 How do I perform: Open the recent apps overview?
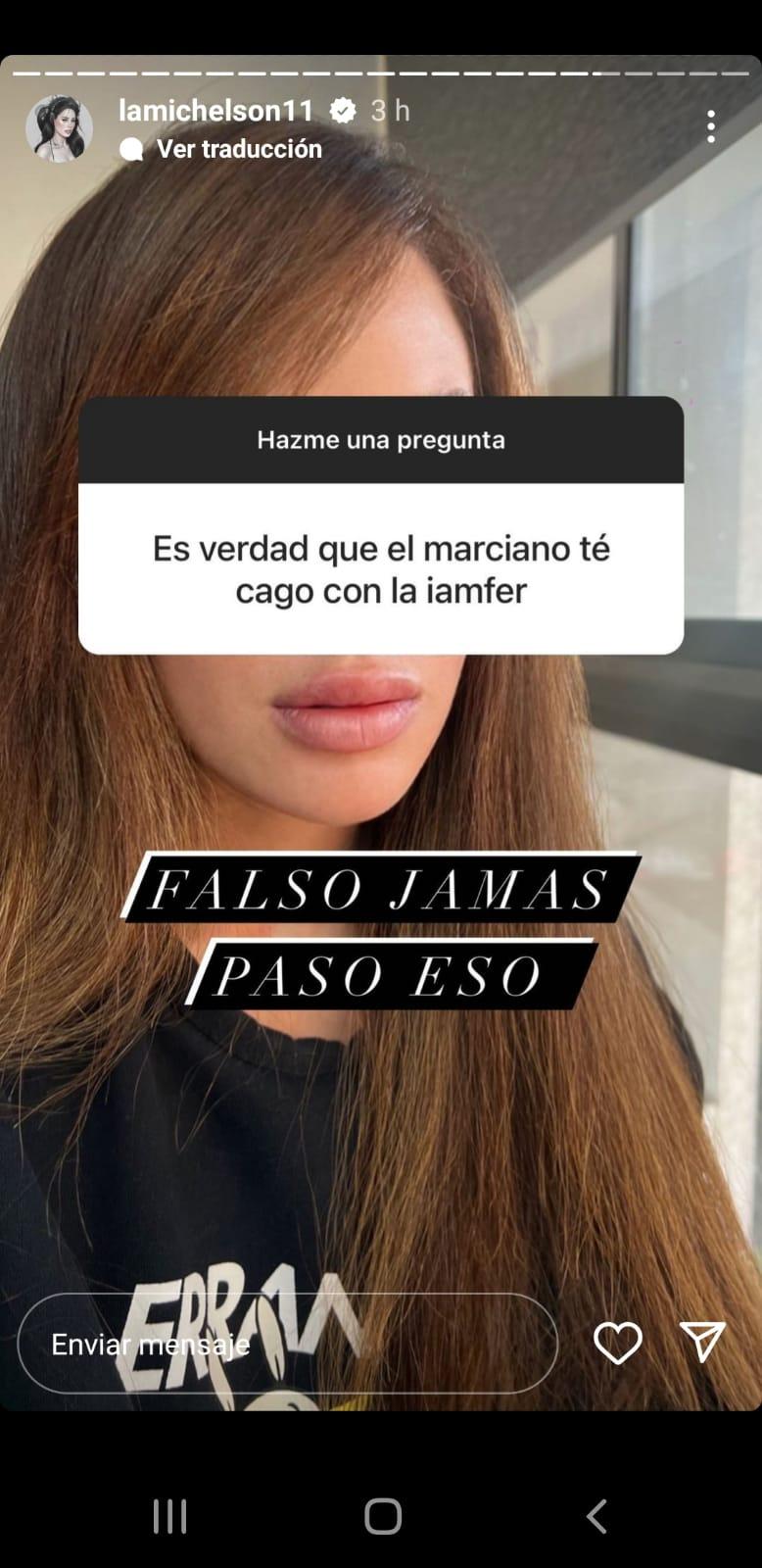tap(169, 1516)
